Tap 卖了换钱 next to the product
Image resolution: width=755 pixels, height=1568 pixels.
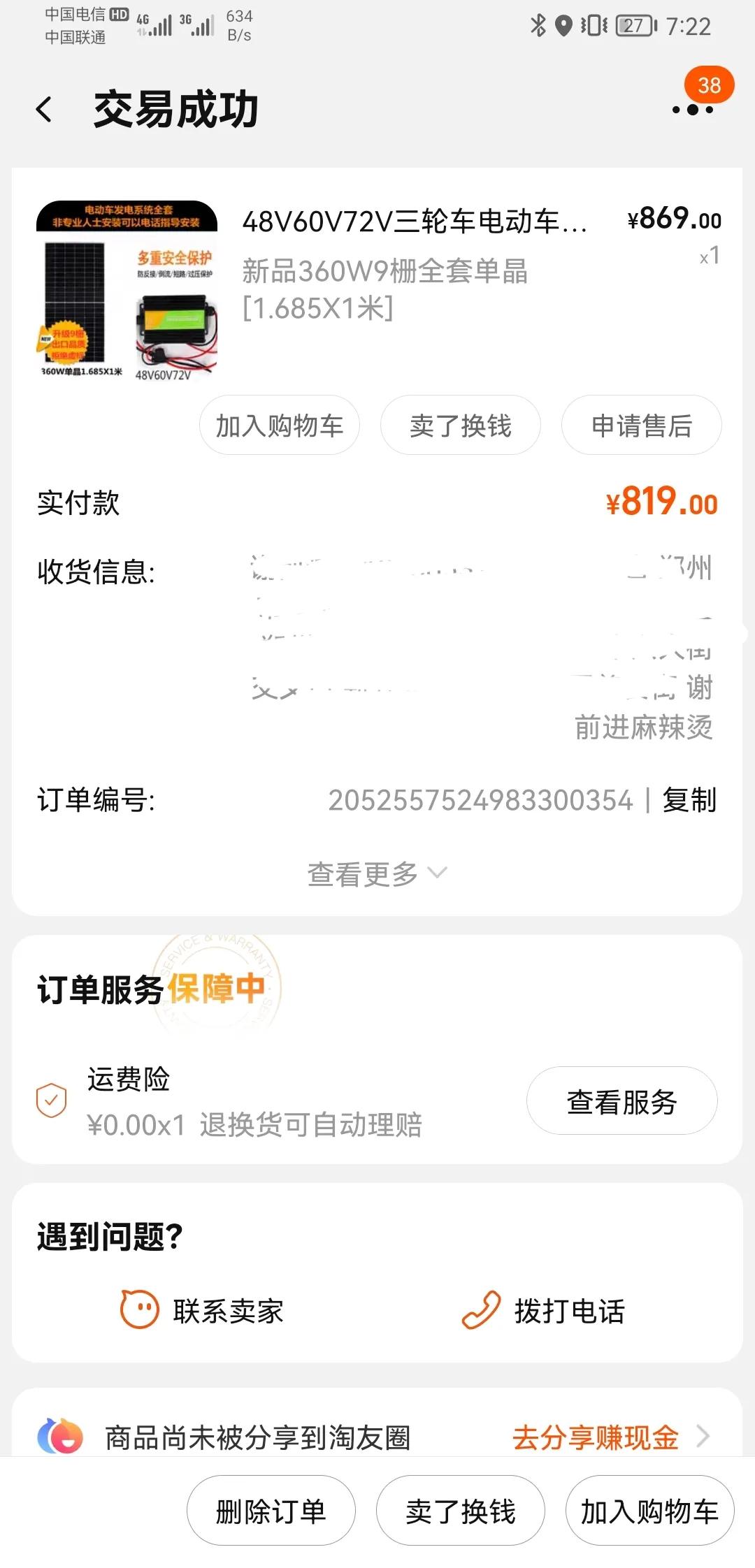click(459, 425)
